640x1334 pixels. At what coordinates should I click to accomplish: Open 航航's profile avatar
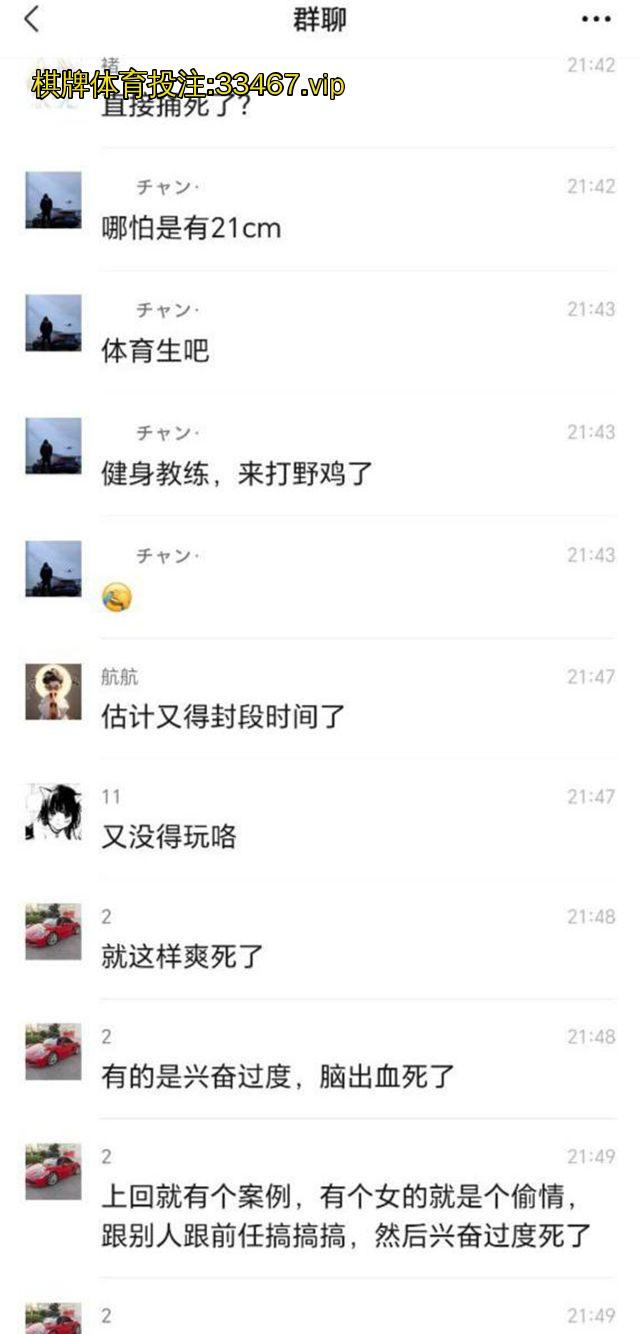[53, 692]
